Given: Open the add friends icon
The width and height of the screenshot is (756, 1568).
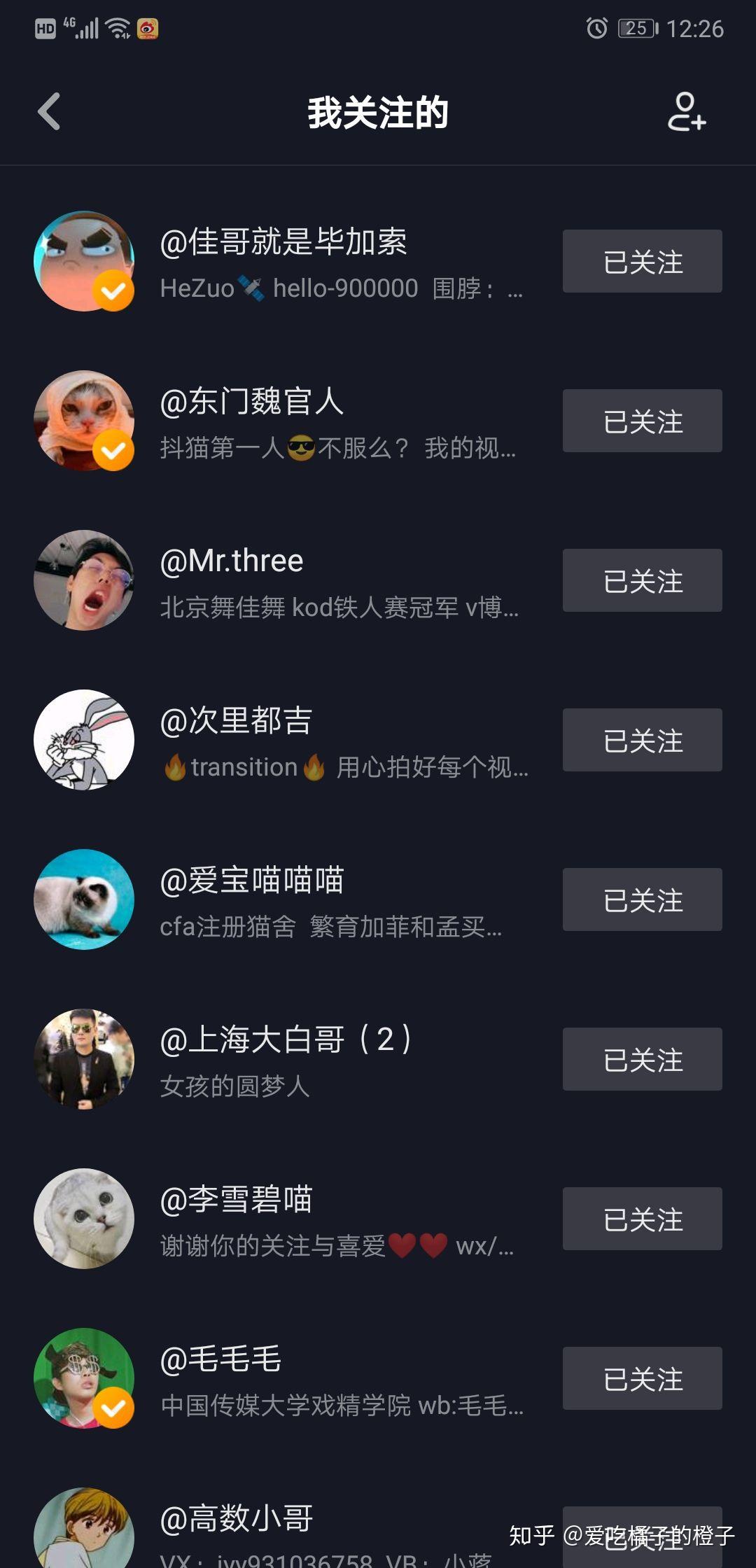Looking at the screenshot, I should tap(686, 112).
